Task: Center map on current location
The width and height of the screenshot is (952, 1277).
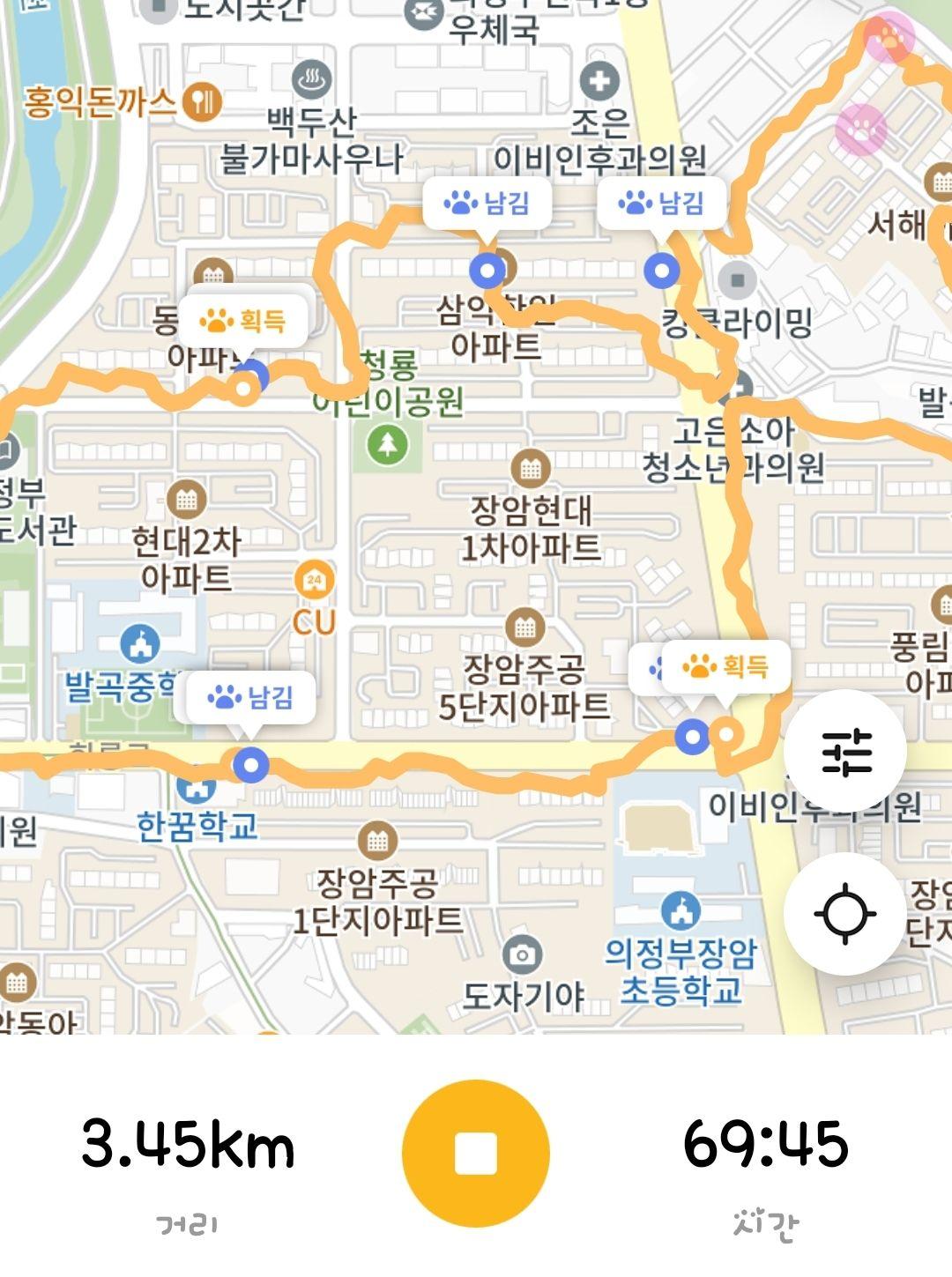Action: [844, 913]
